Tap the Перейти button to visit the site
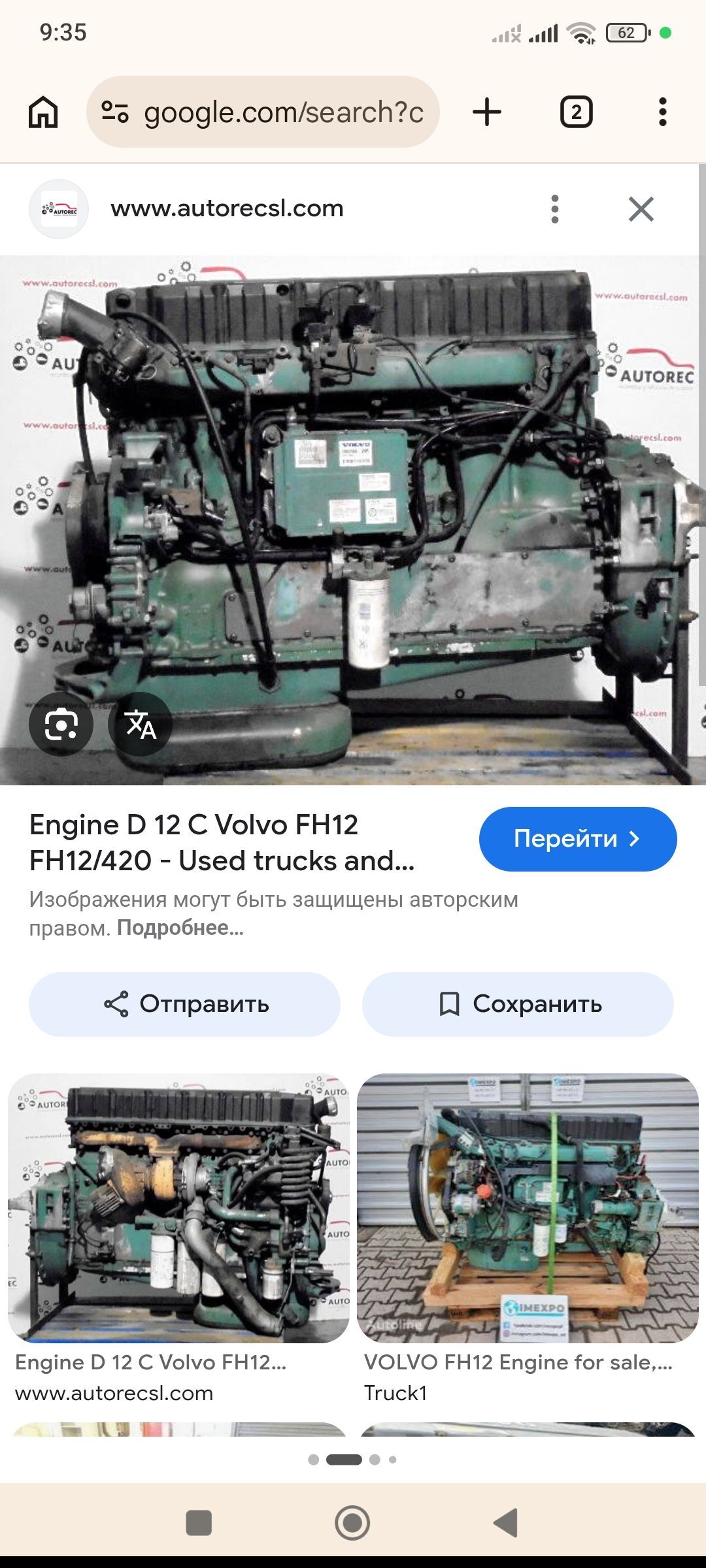The height and width of the screenshot is (1568, 706). (x=577, y=839)
